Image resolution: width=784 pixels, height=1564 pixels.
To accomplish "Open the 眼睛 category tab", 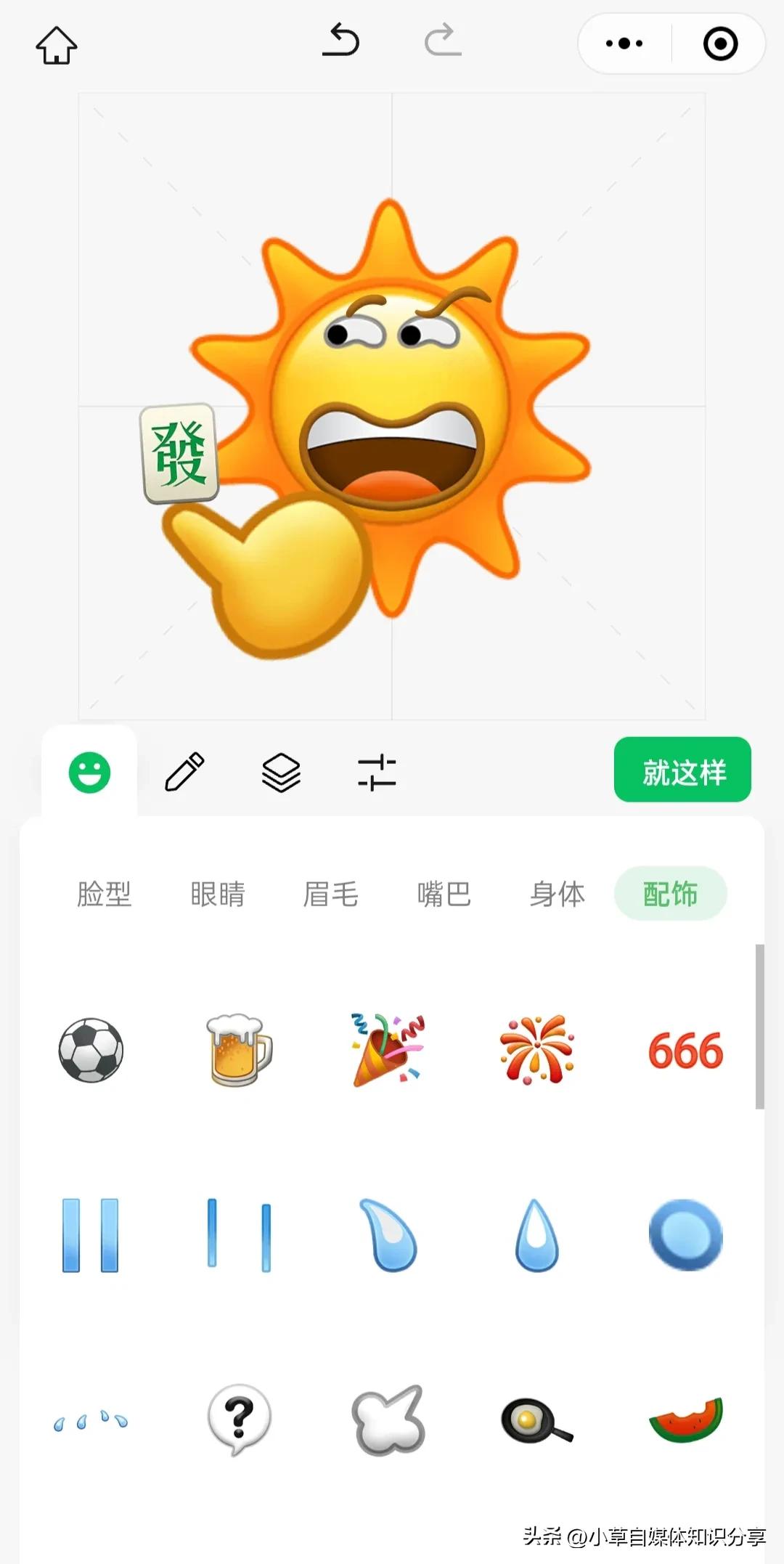I will point(218,895).
